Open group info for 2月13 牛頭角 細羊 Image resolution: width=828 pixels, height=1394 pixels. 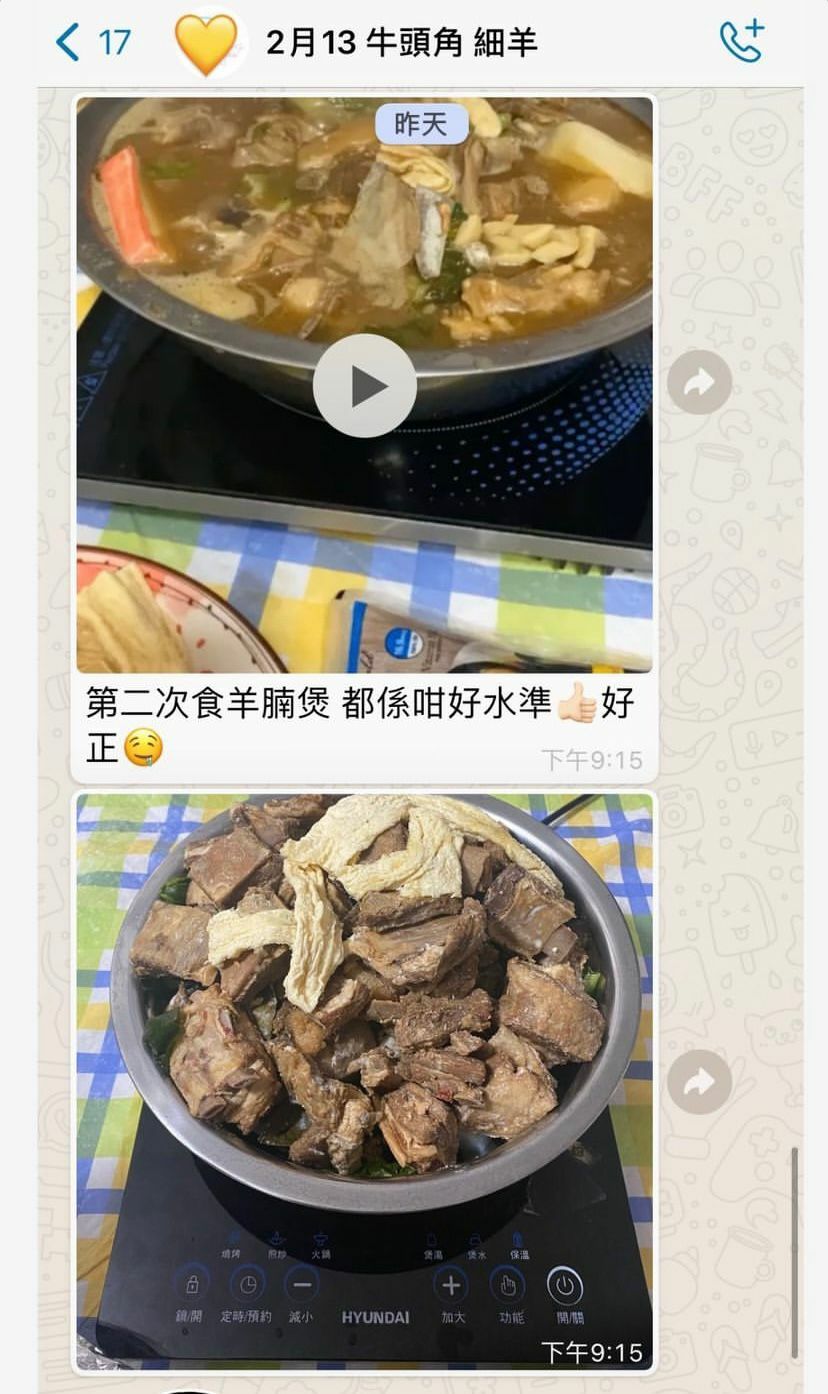401,42
